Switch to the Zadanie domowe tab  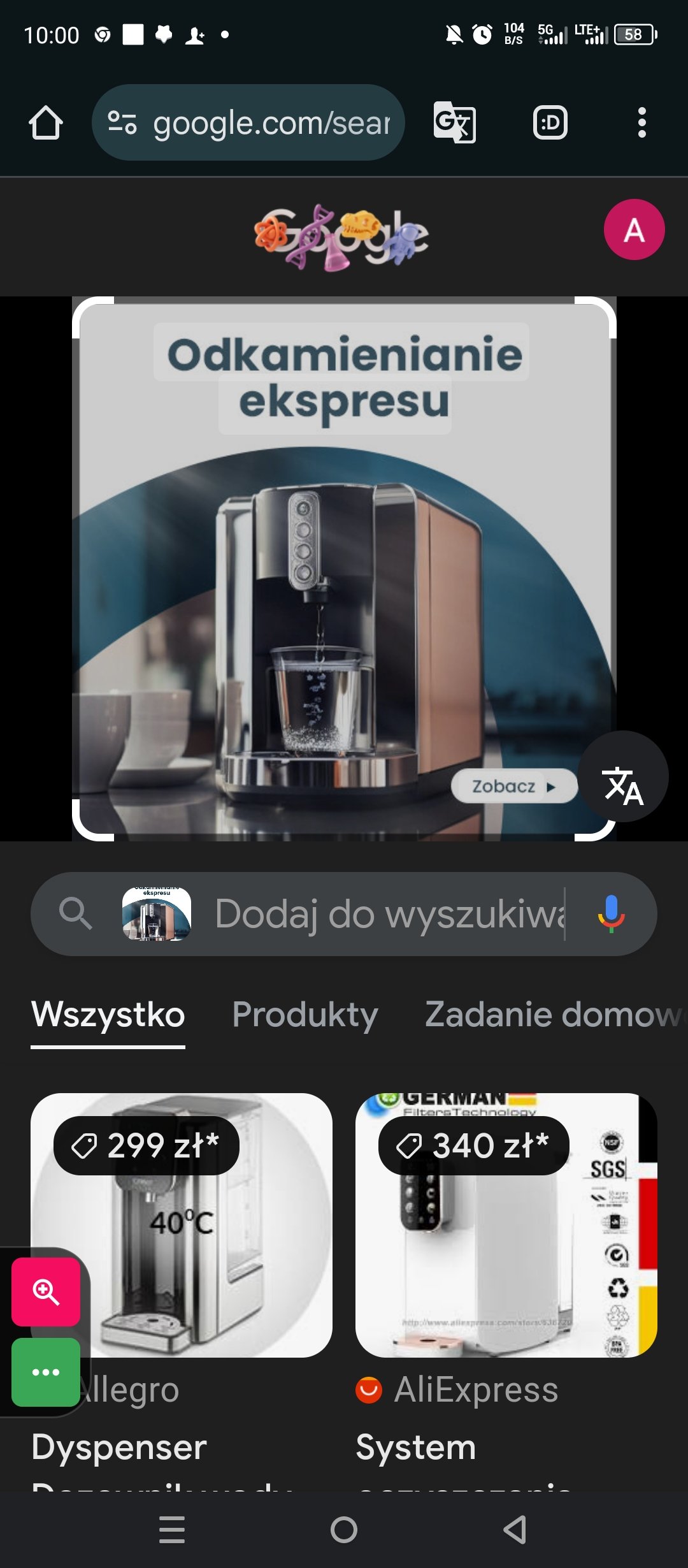coord(552,1014)
